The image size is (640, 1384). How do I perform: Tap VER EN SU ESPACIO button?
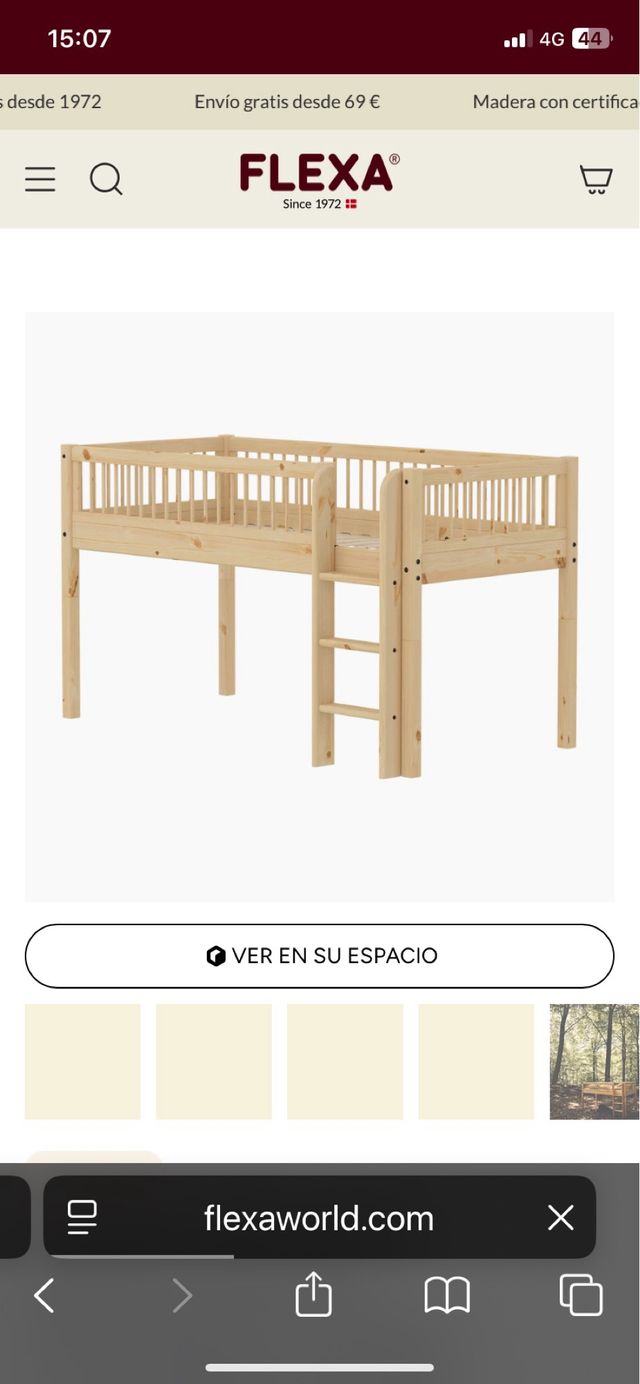[x=319, y=956]
